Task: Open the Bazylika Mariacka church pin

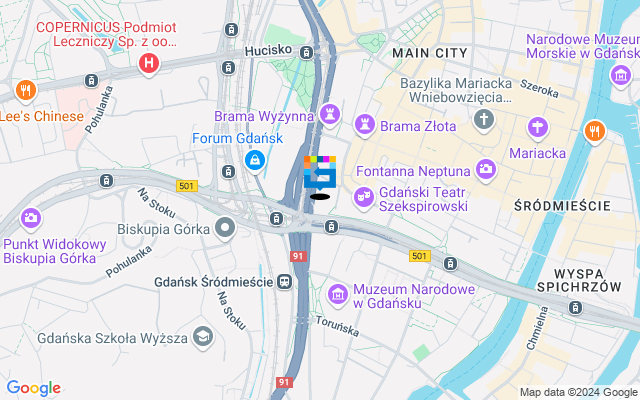Action: 484,121
